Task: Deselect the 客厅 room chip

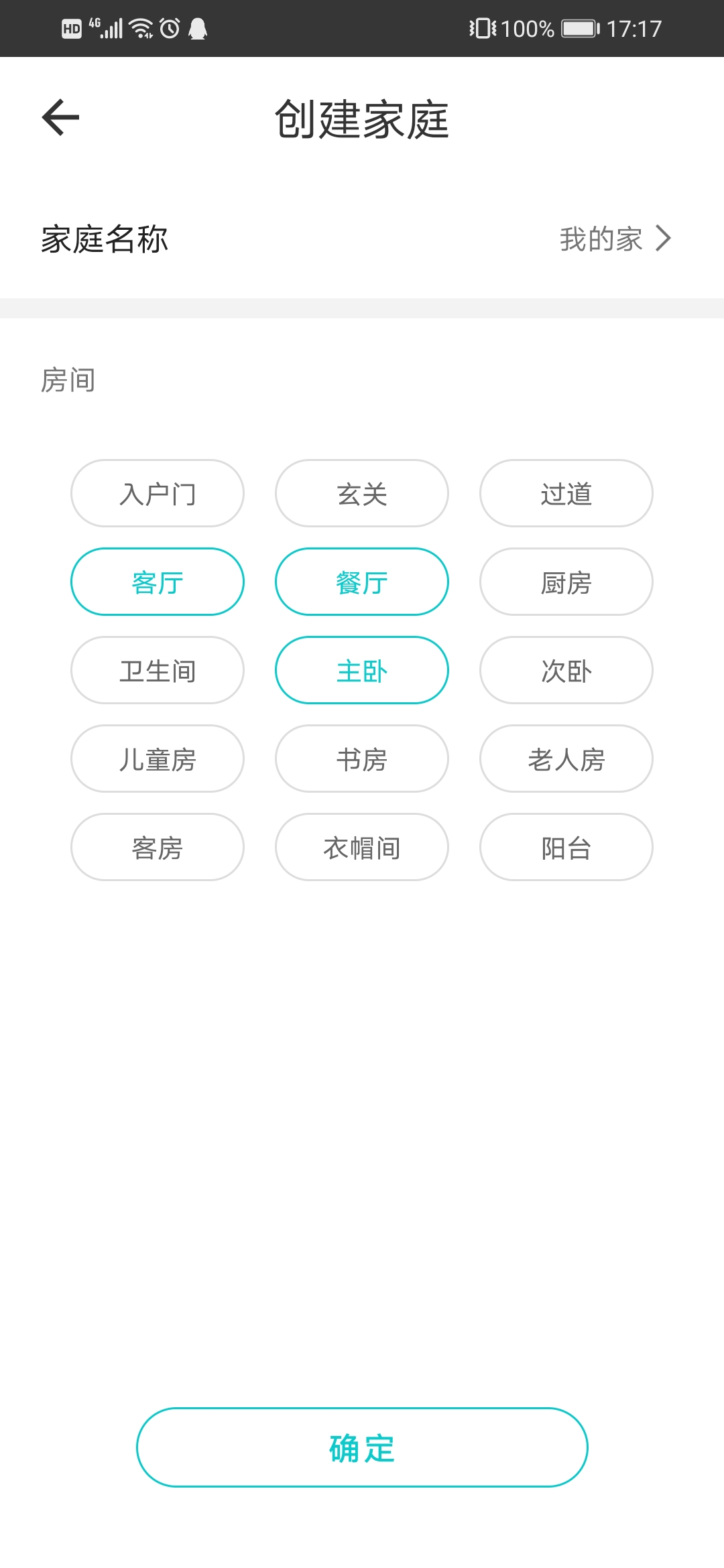Action: point(158,582)
